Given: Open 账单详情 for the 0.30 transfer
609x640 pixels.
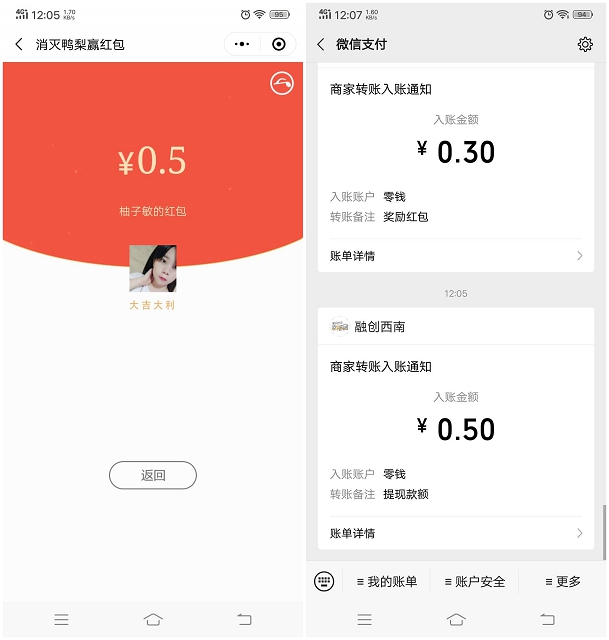Looking at the screenshot, I should (x=456, y=256).
